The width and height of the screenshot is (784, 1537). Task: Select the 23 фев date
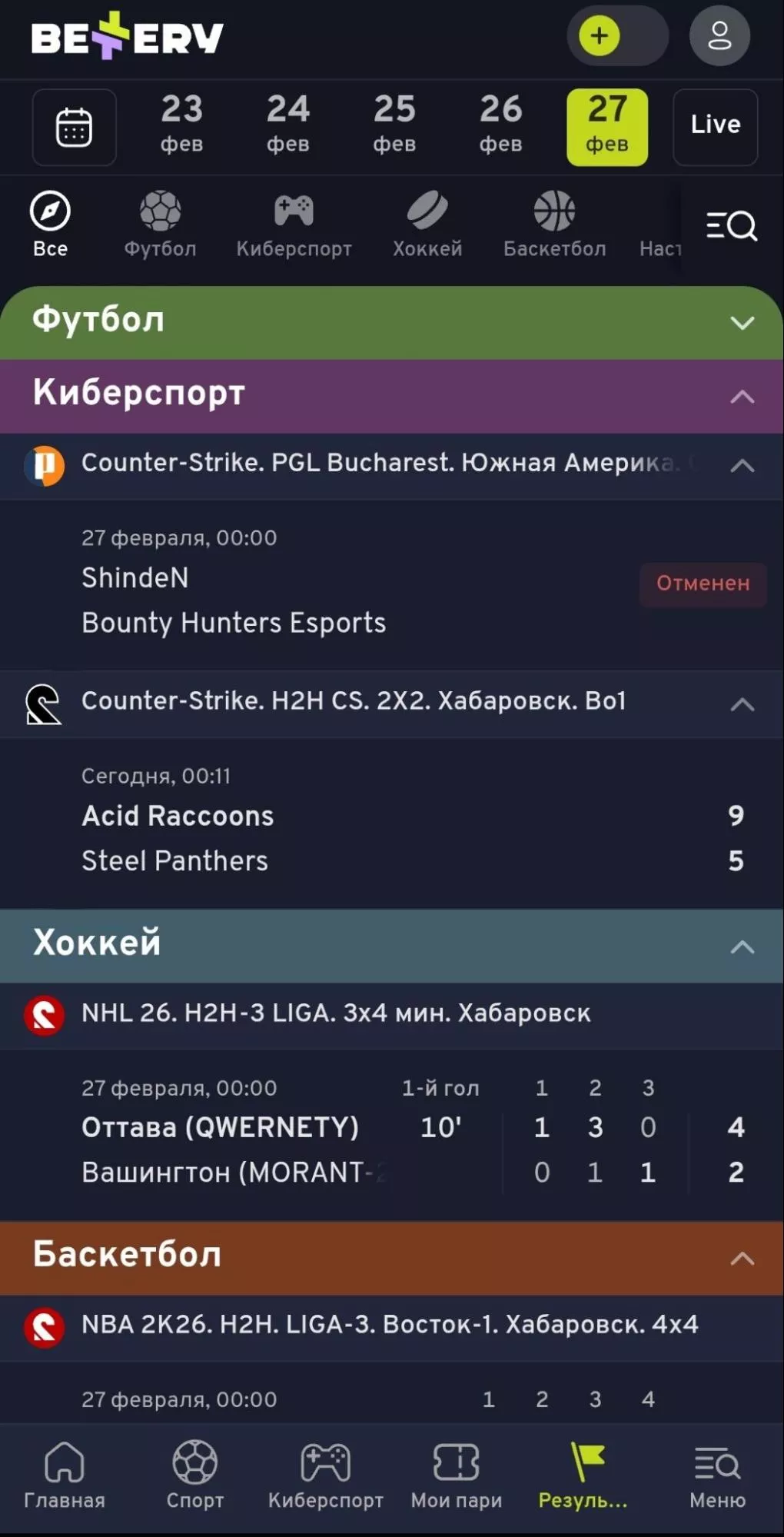tap(181, 125)
